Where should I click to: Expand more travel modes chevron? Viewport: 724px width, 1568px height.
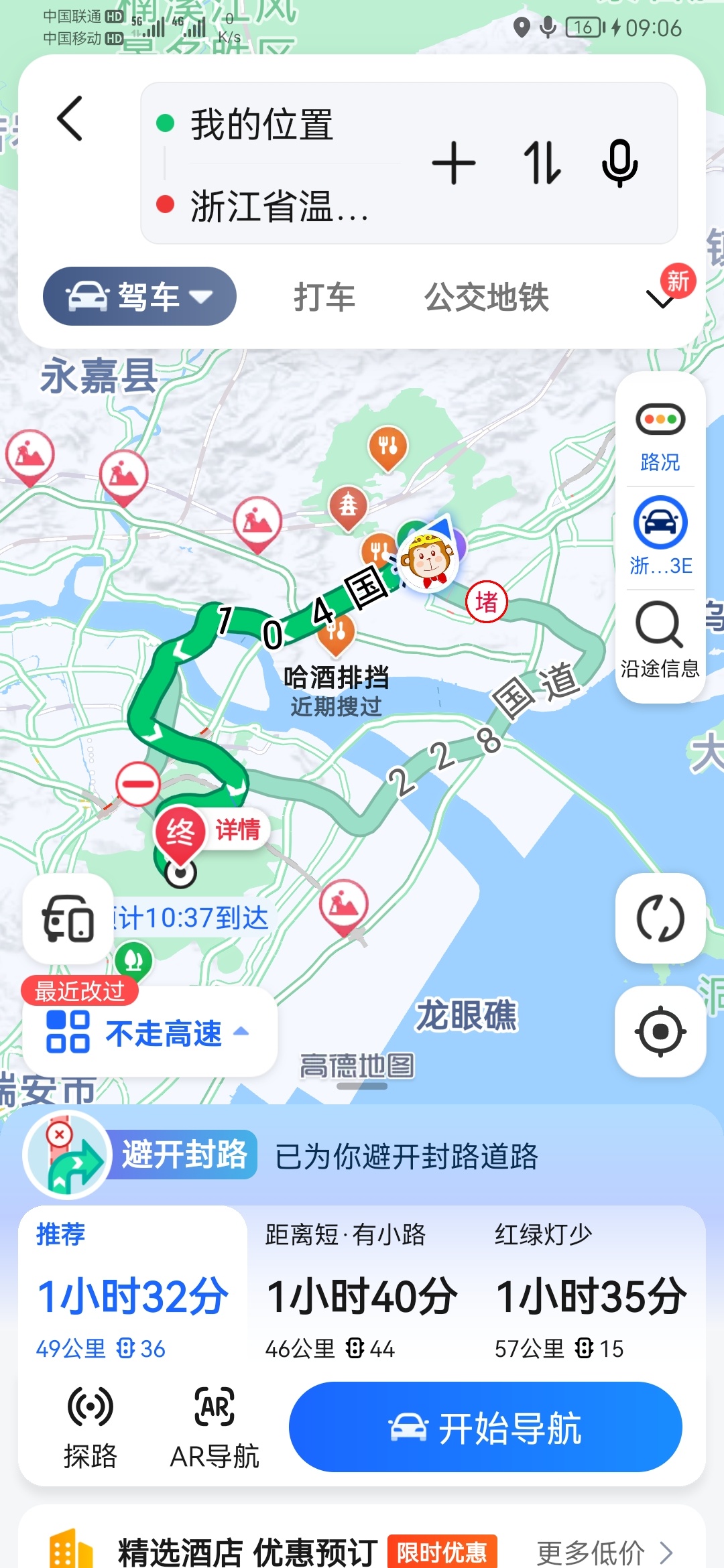tap(662, 299)
